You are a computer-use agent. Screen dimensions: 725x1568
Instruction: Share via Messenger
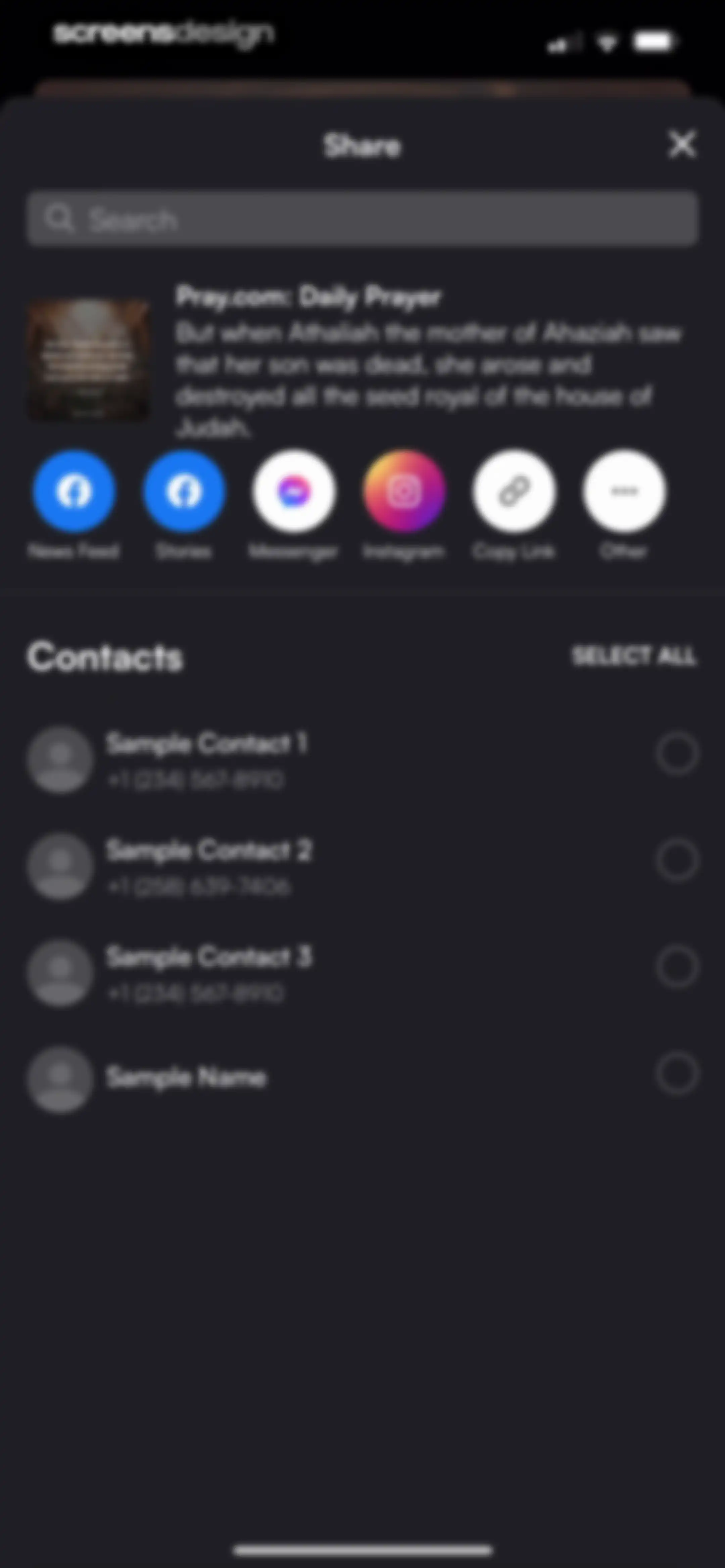pos(294,491)
